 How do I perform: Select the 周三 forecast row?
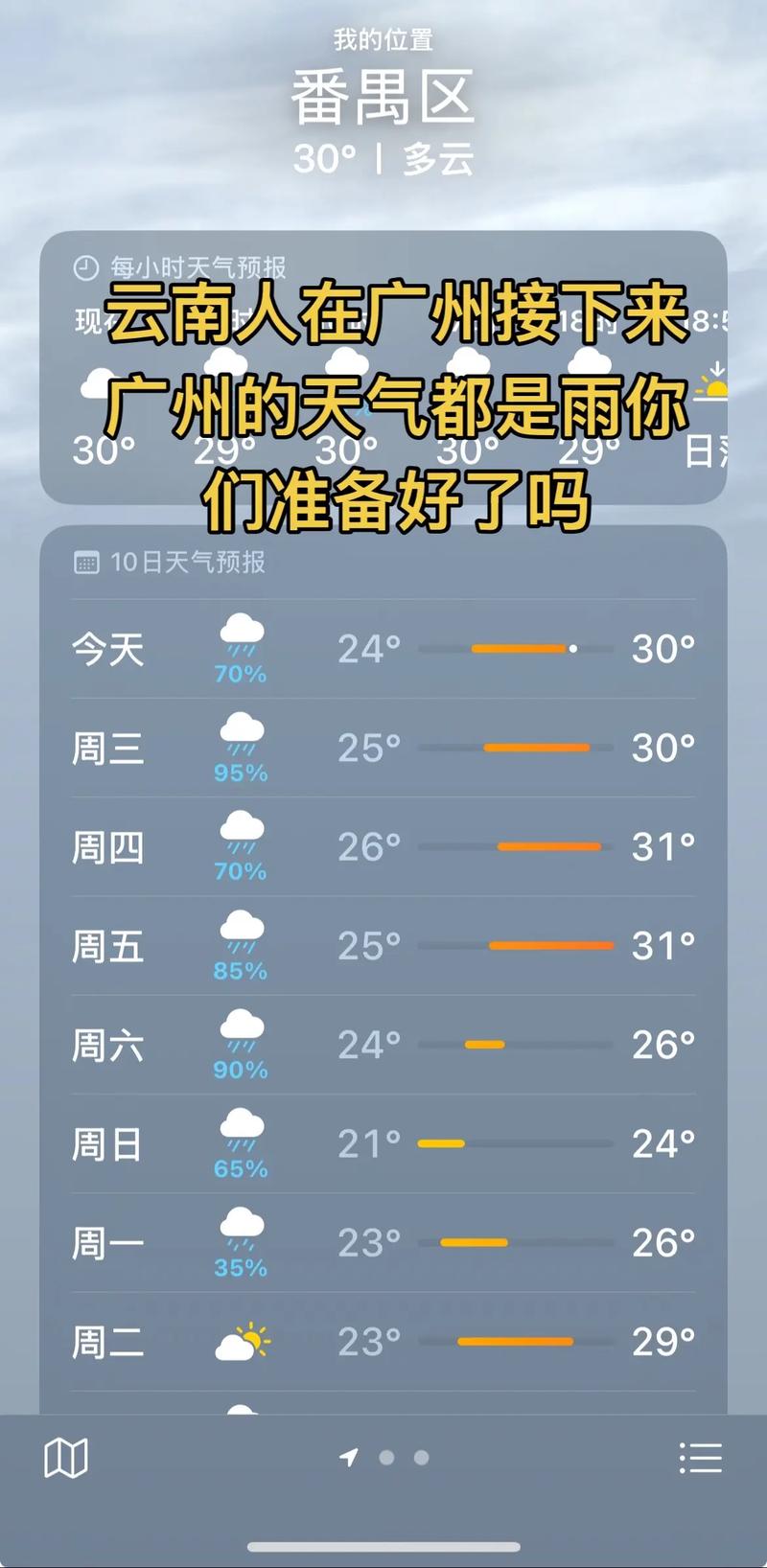(383, 749)
